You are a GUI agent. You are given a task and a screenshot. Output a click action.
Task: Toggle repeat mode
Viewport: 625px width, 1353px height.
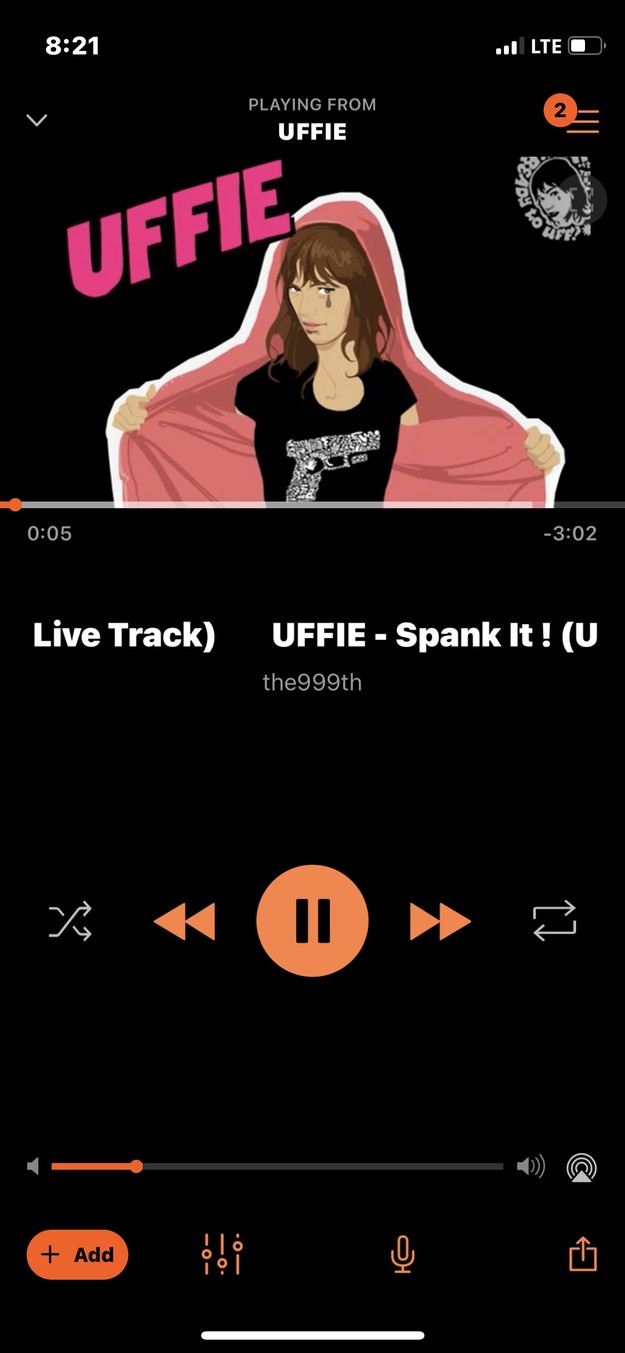click(x=554, y=921)
